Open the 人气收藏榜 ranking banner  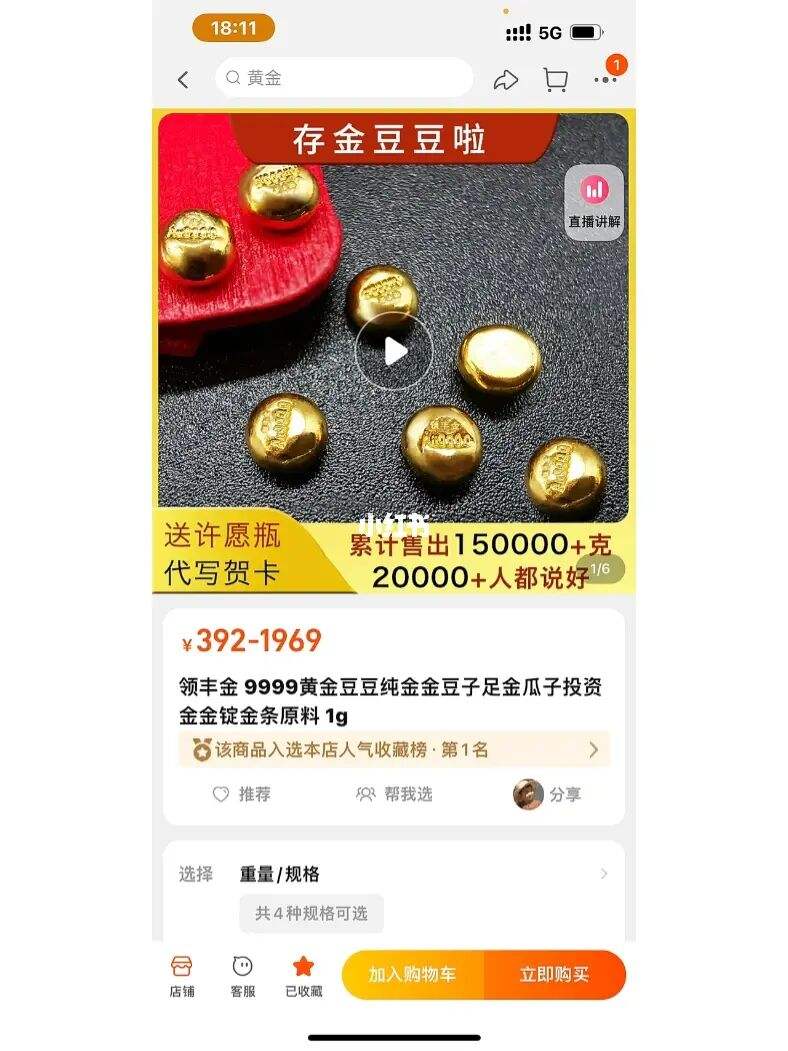tap(394, 749)
